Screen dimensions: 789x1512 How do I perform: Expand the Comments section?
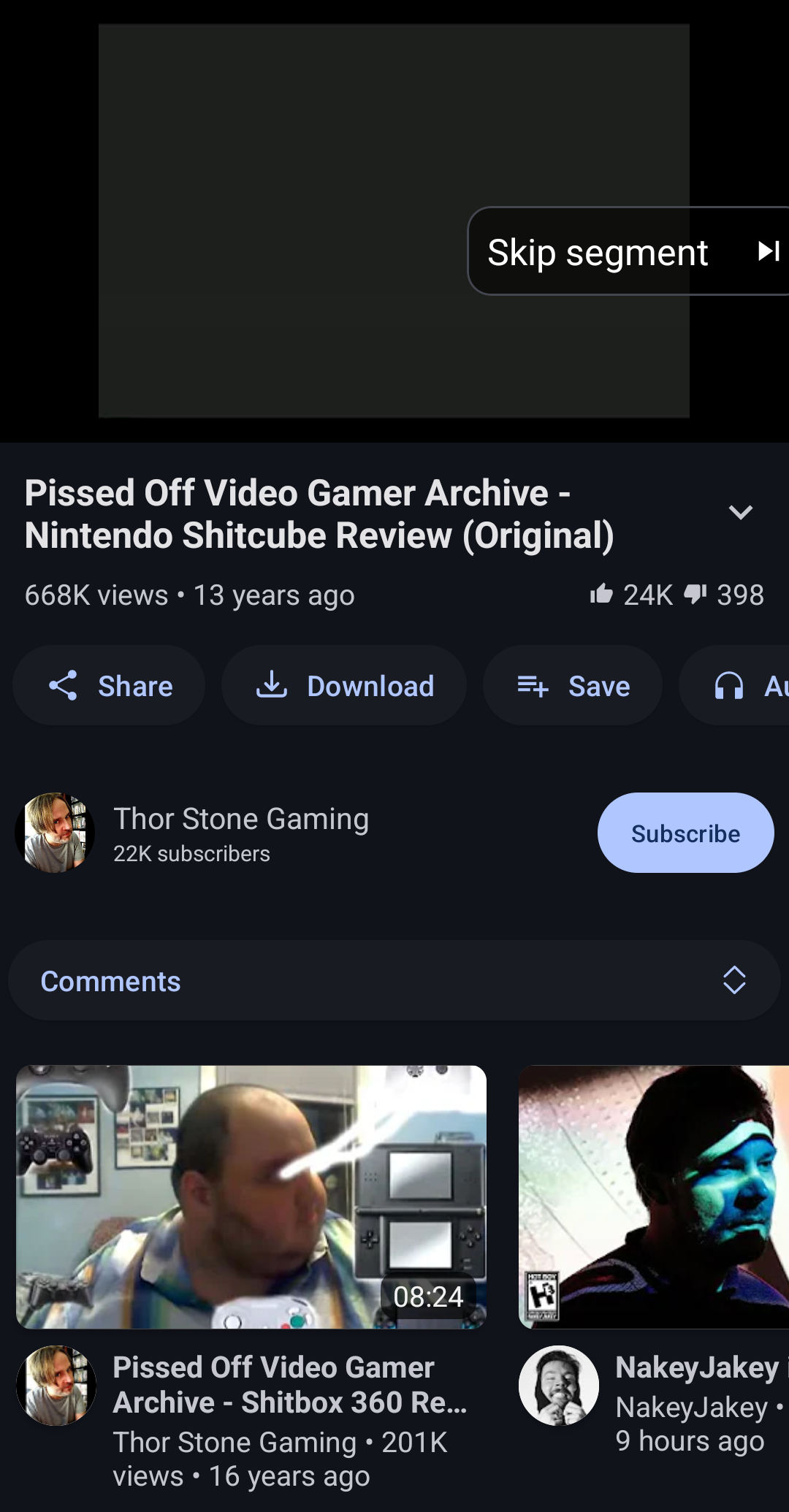(394, 981)
